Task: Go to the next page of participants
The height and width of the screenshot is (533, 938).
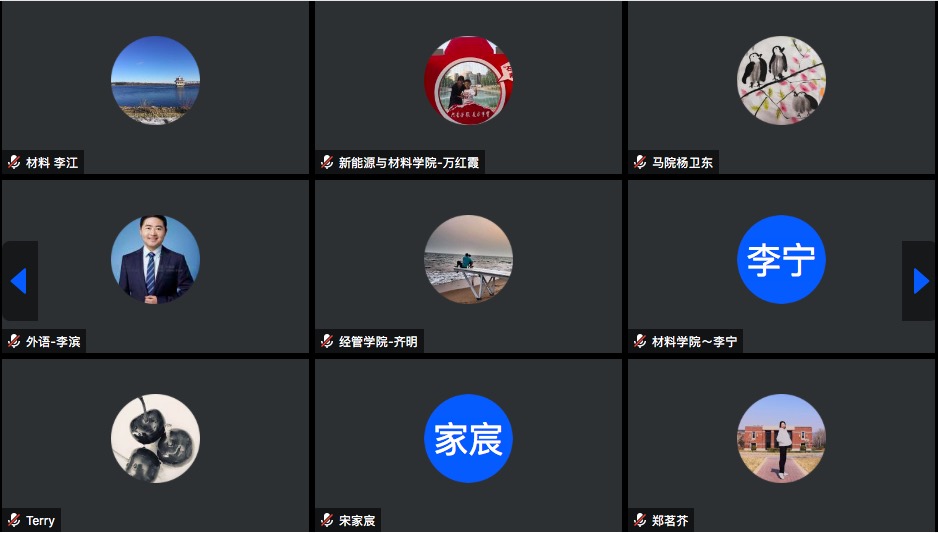Action: [x=920, y=281]
